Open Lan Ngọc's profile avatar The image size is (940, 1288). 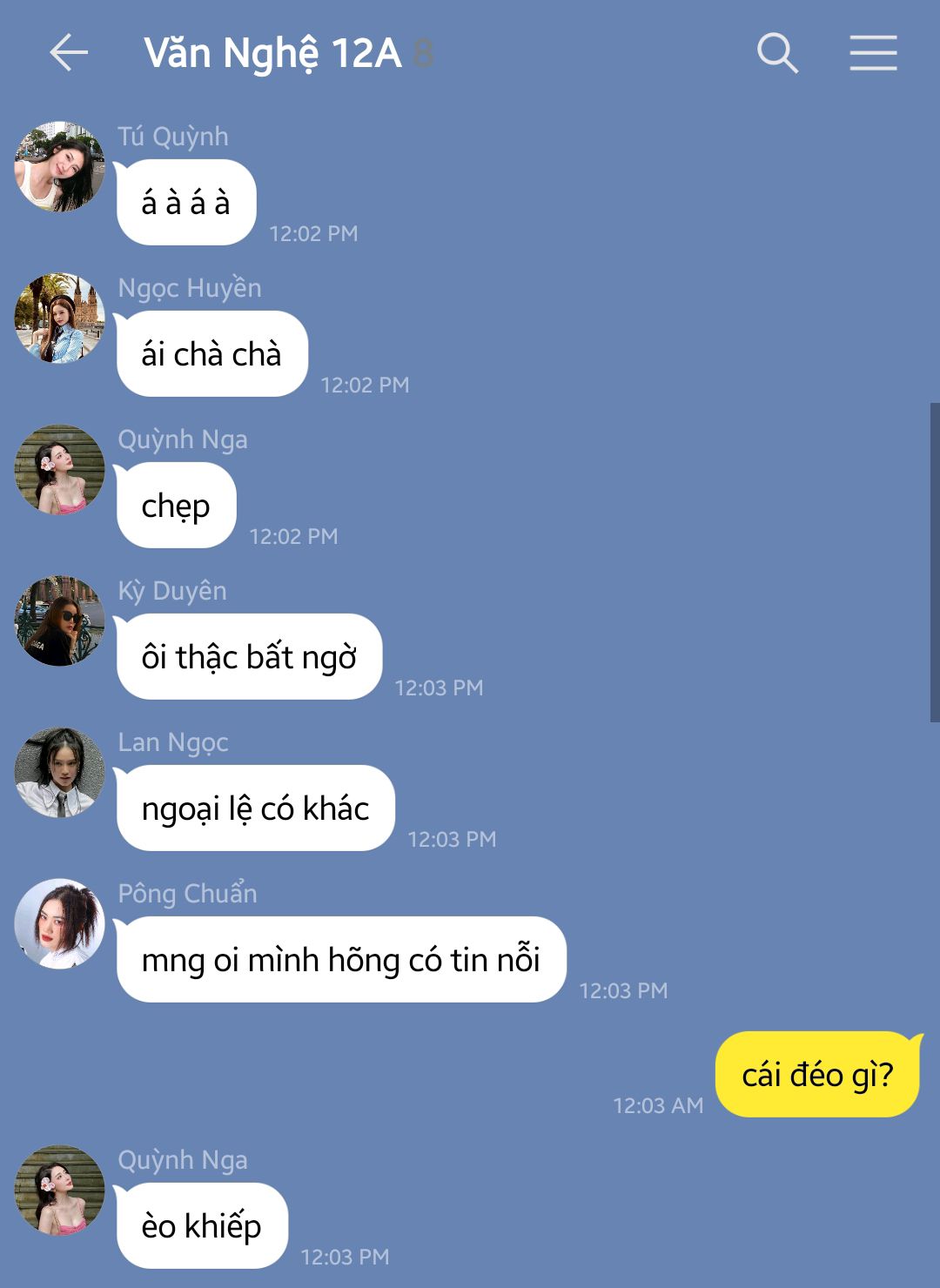click(59, 772)
